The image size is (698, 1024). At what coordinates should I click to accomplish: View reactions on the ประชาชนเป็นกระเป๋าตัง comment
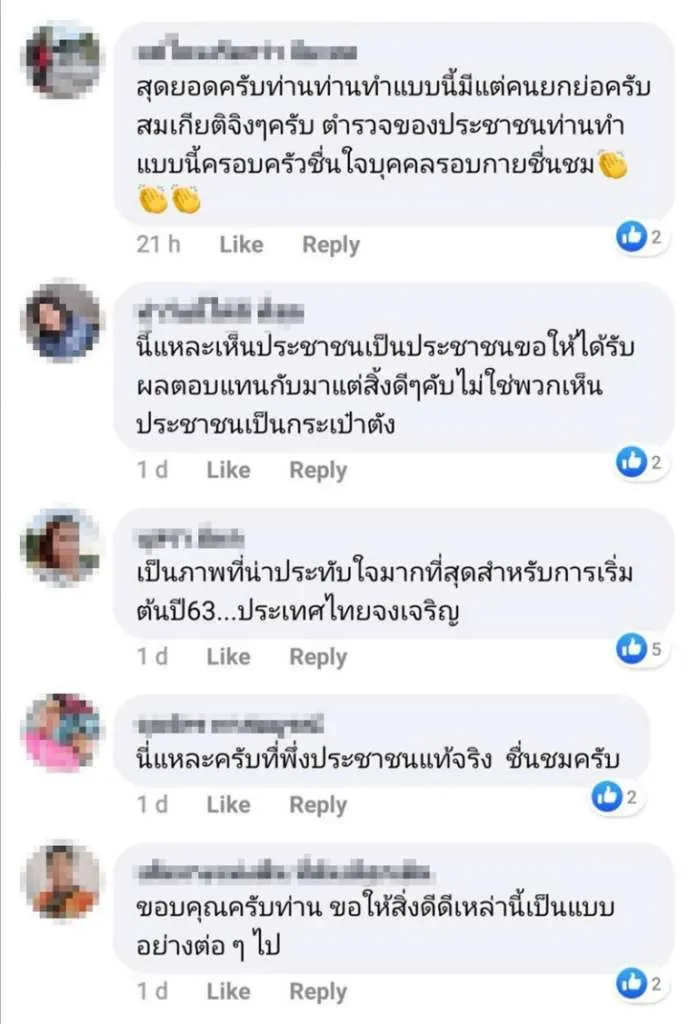tap(641, 462)
